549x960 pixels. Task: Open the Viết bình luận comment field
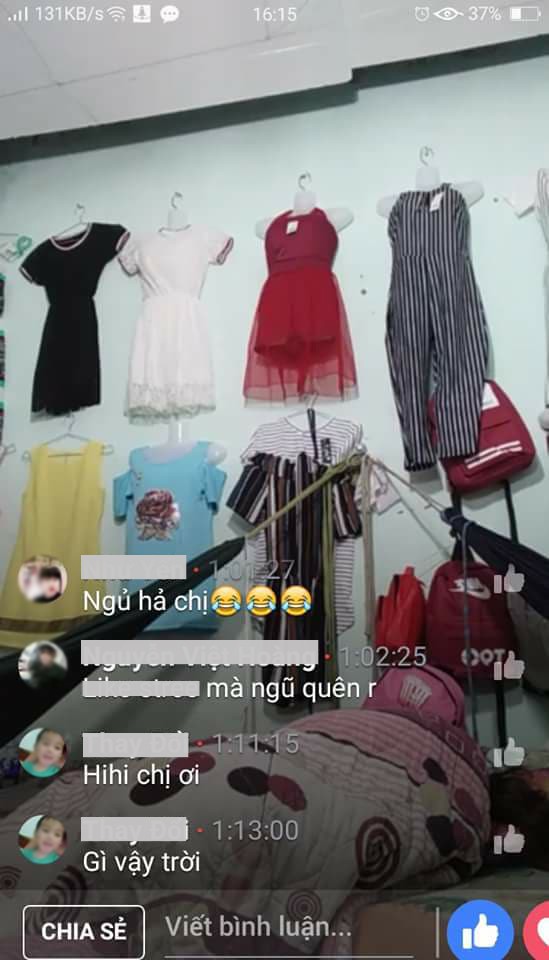294,928
